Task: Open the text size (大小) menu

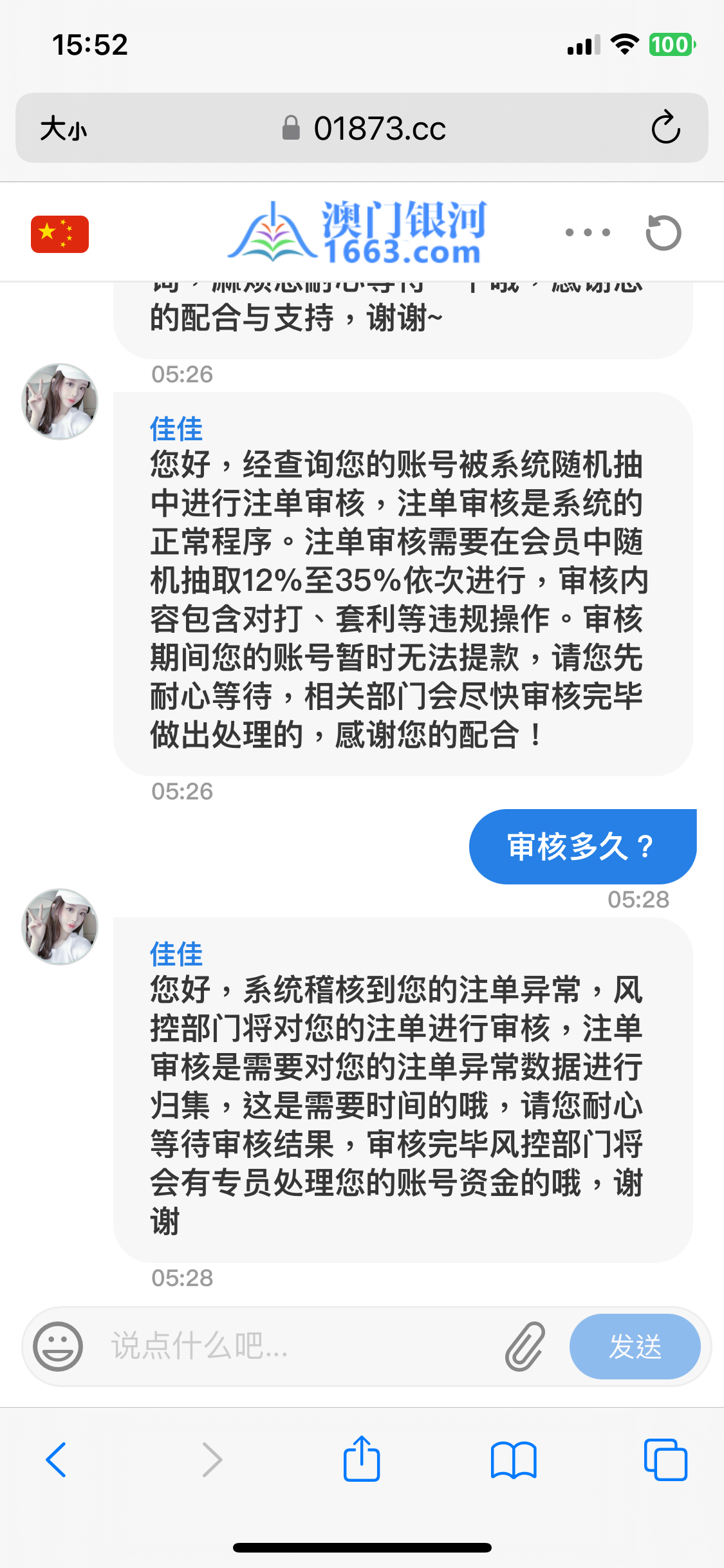Action: (x=63, y=129)
